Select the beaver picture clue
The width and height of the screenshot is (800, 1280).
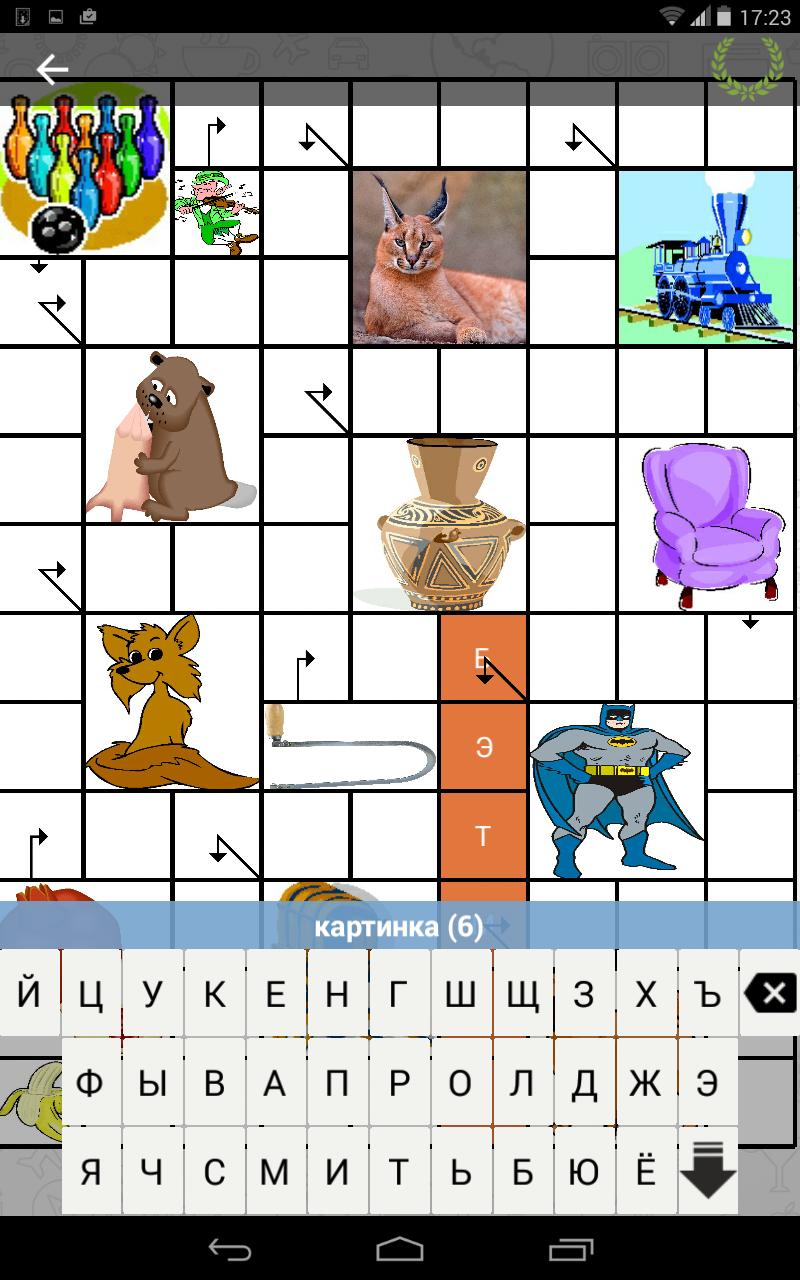click(170, 437)
